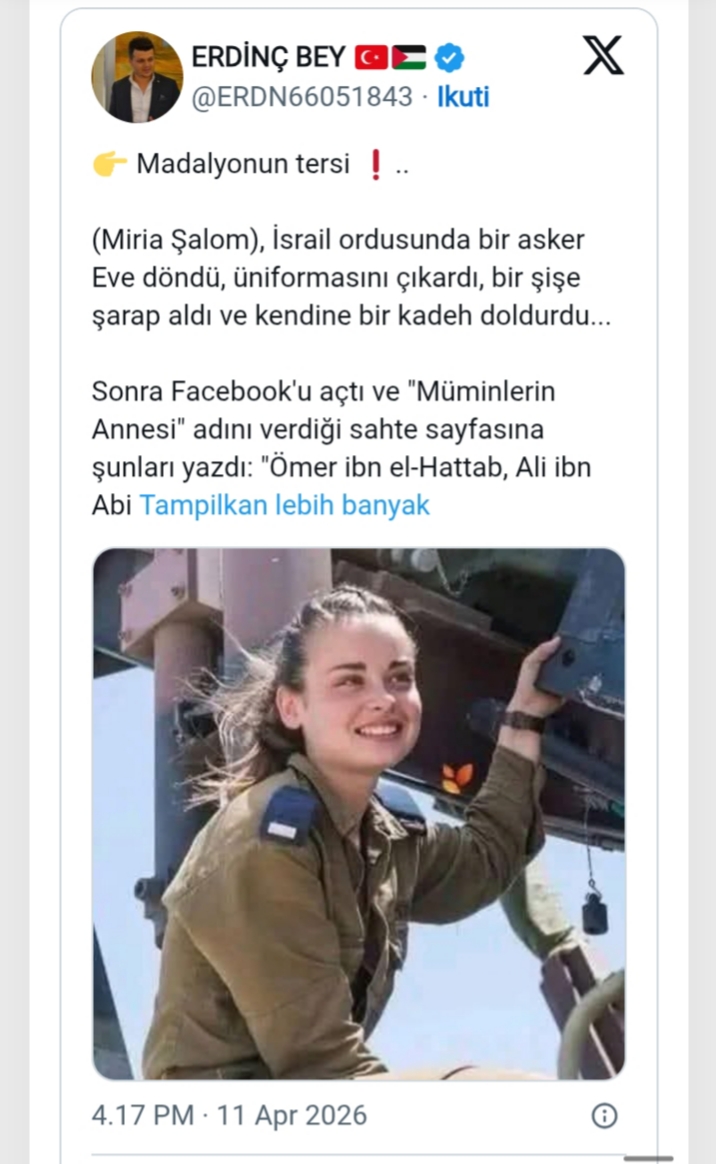Expand the text with Tampilkan lebih banyak
This screenshot has width=716, height=1164.
coord(284,505)
